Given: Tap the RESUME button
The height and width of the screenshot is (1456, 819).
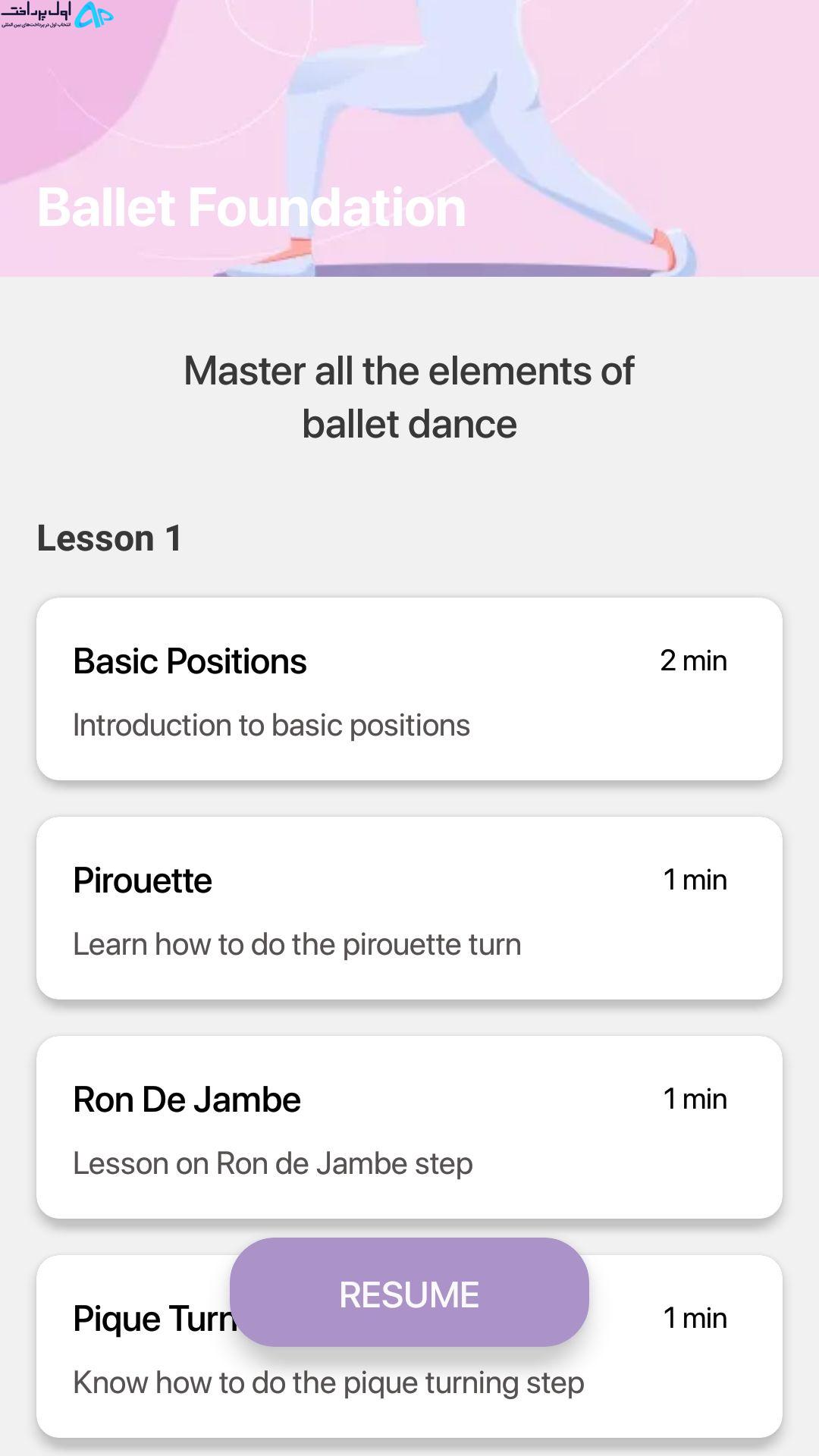Looking at the screenshot, I should [x=409, y=1292].
